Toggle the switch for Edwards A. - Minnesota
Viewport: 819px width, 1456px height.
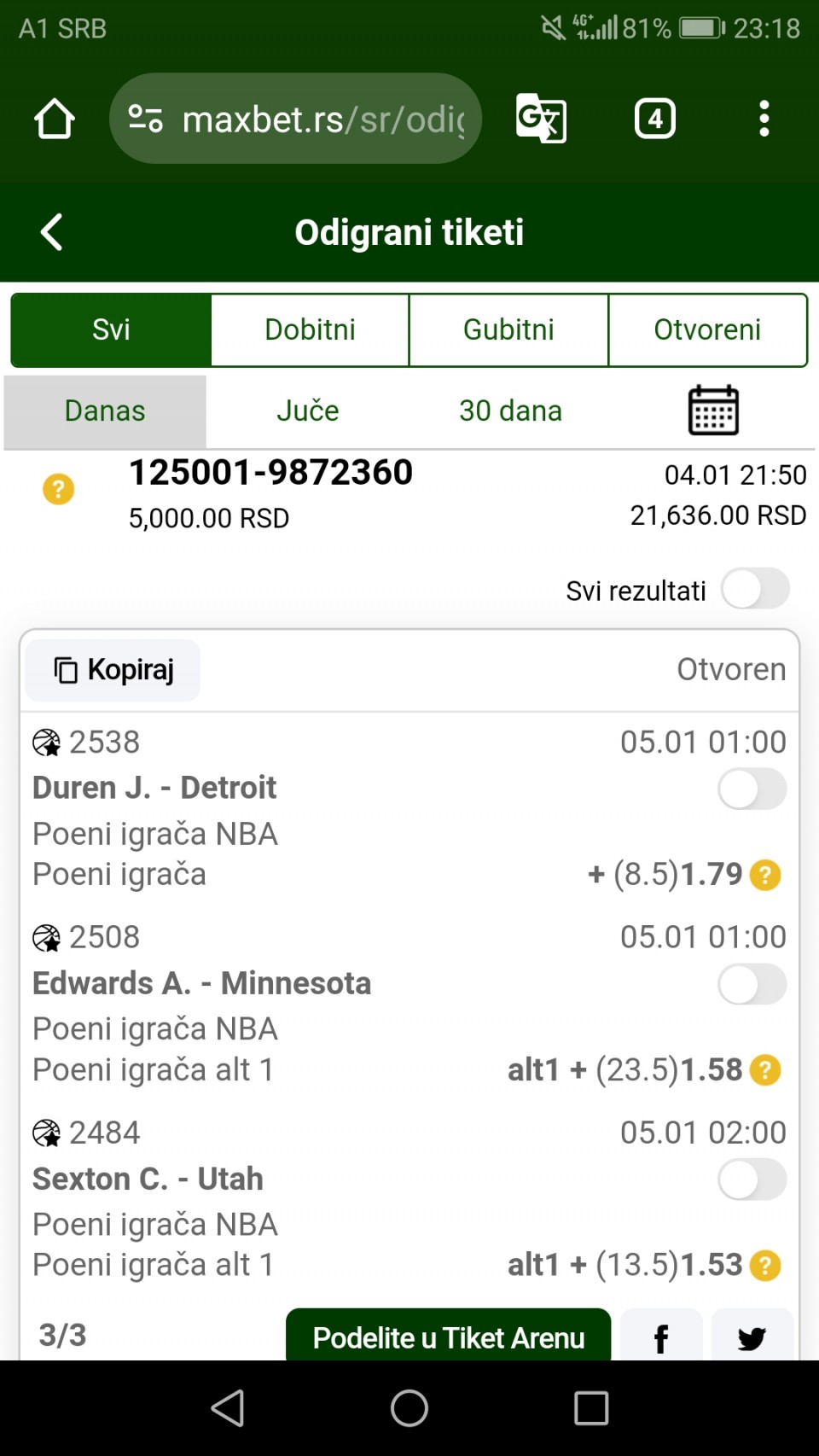coord(752,984)
